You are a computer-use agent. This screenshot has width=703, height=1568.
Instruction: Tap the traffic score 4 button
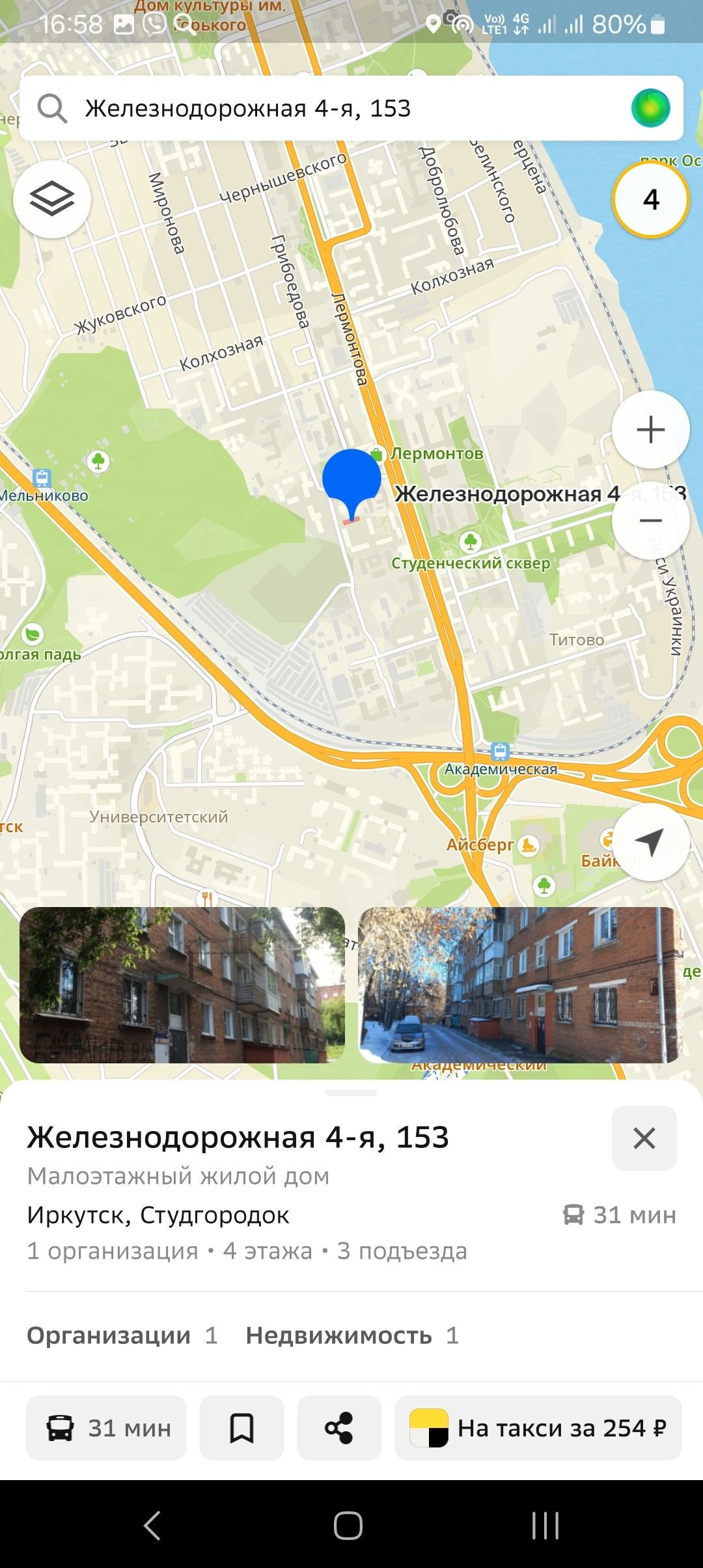pos(650,199)
